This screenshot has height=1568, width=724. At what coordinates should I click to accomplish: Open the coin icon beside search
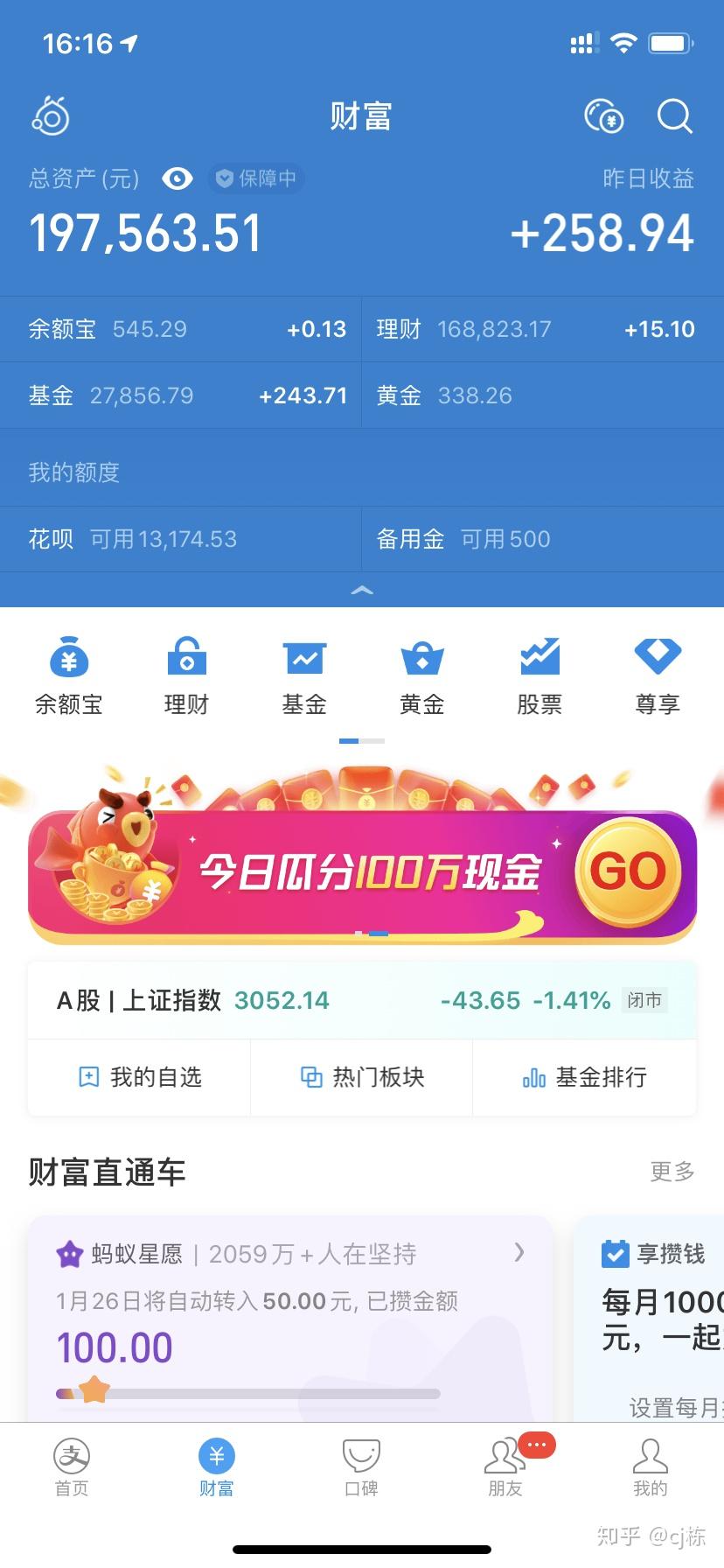(603, 115)
